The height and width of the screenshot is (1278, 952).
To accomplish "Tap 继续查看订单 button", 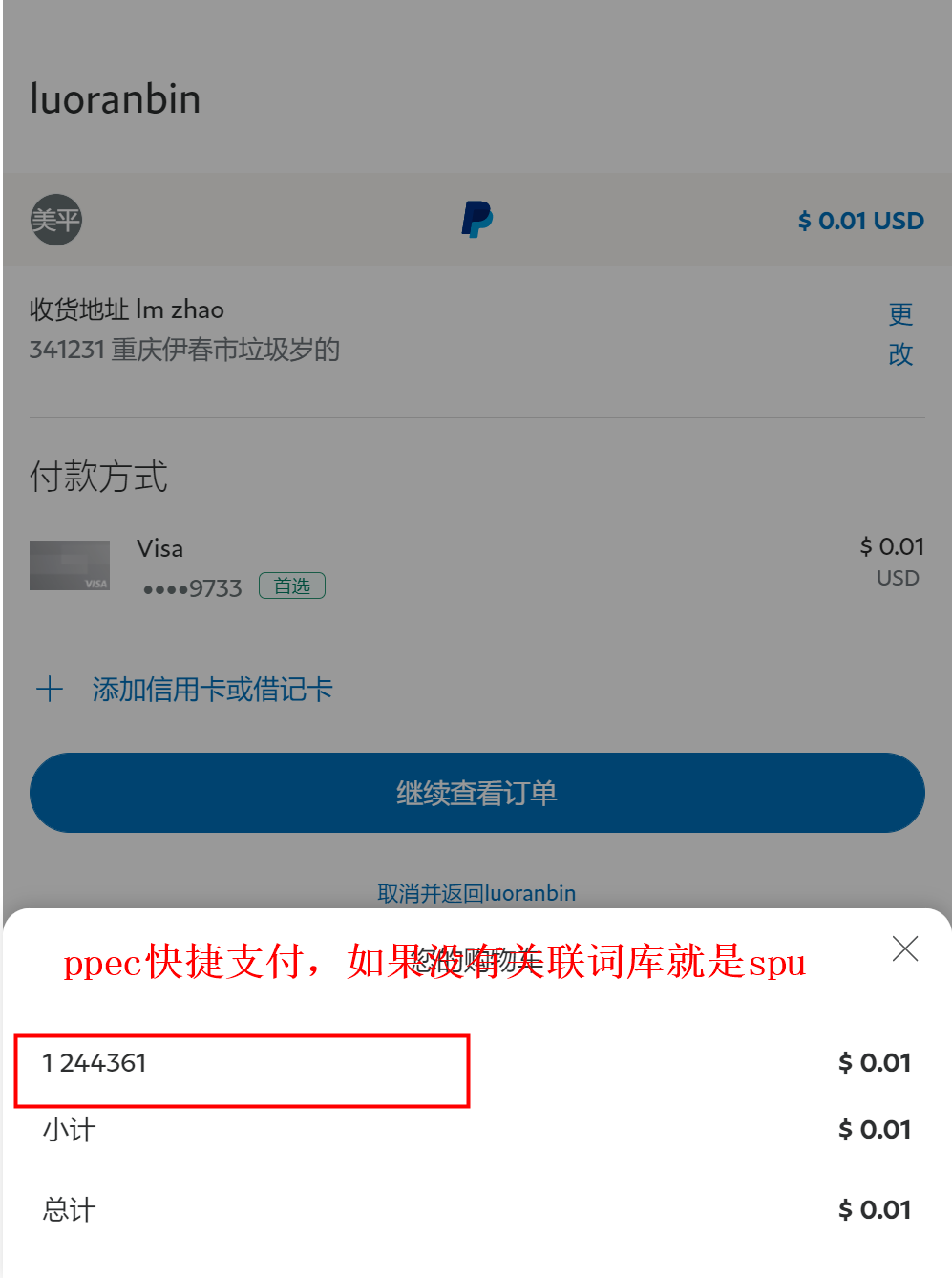I will pyautogui.click(x=476, y=793).
